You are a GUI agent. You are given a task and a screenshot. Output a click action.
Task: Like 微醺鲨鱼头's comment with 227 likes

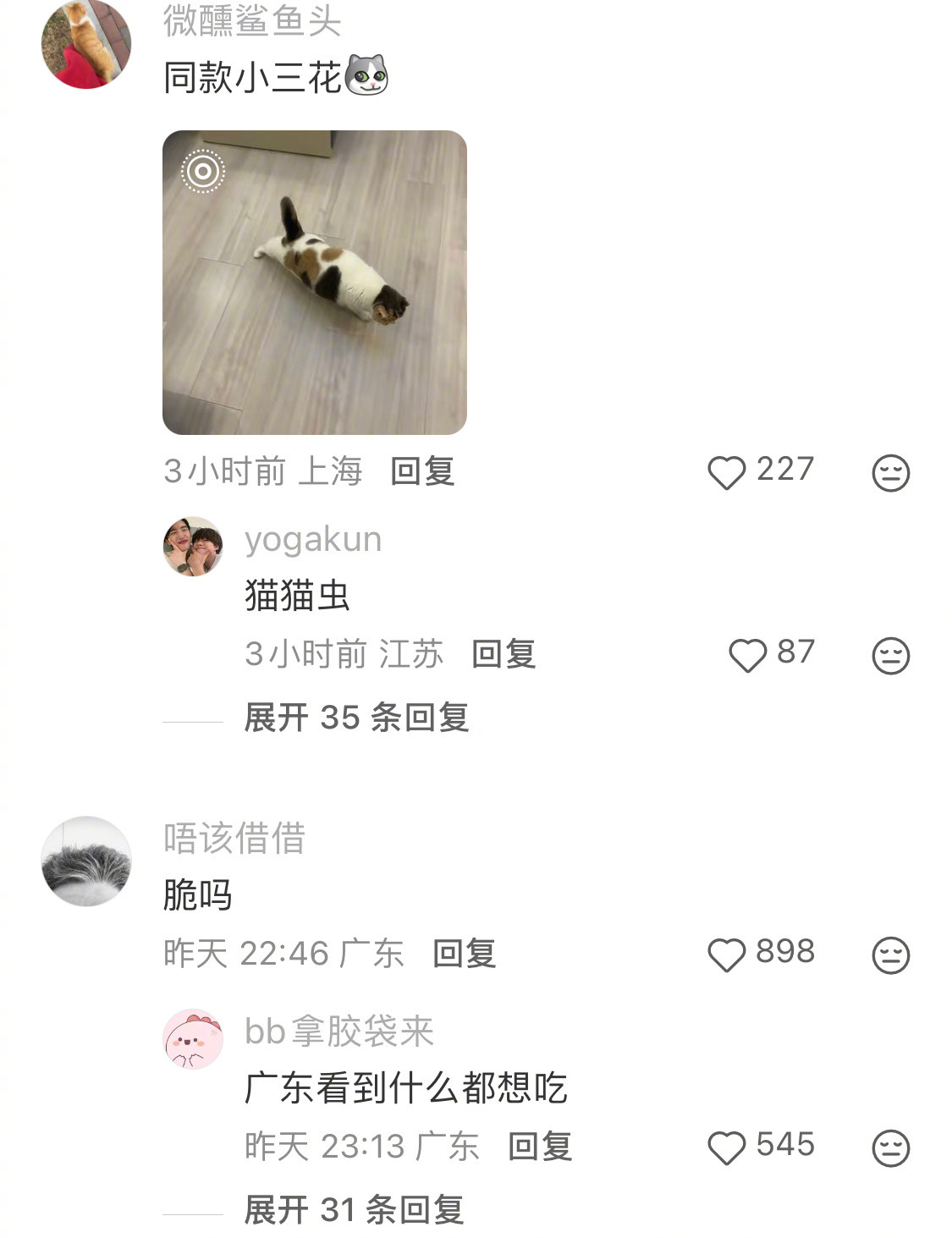729,475
